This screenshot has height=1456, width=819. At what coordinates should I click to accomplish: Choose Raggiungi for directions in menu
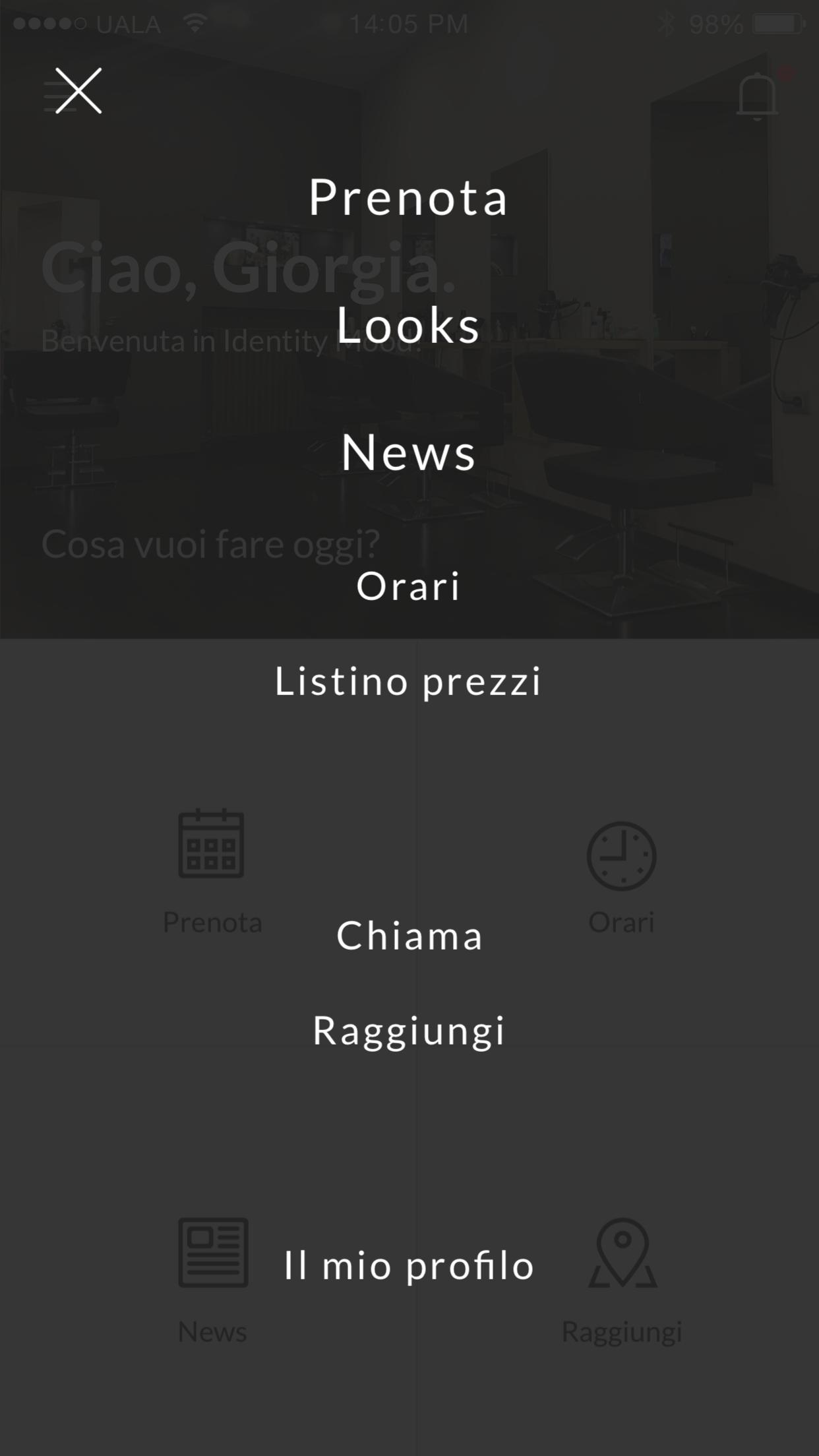pos(409,1031)
